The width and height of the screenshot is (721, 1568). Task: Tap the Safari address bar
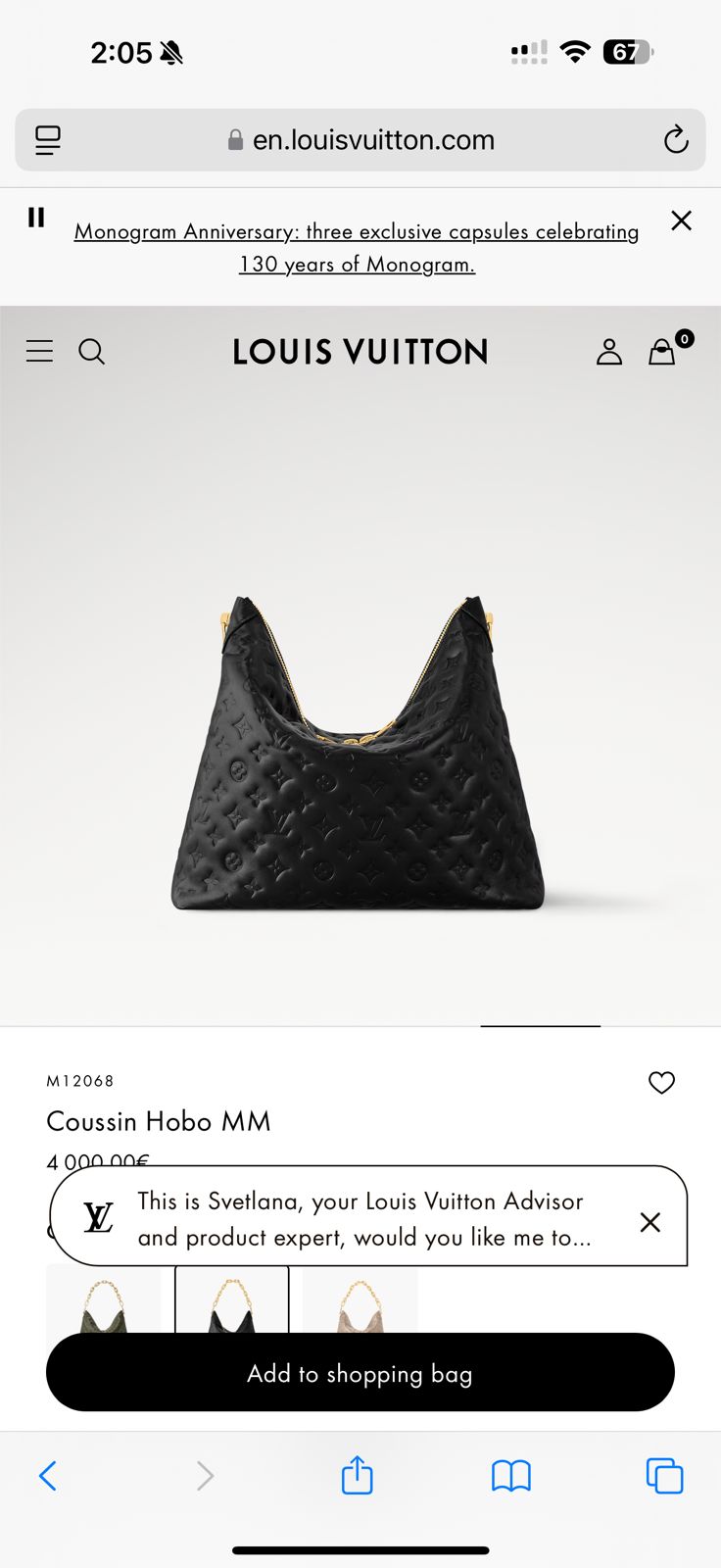362,140
